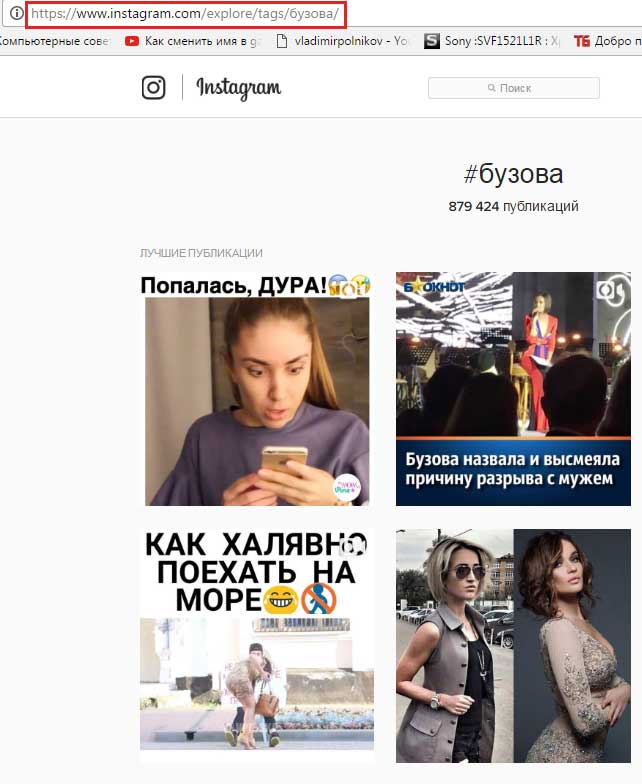Tap the Поиск search field
The width and height of the screenshot is (642, 784).
point(514,88)
